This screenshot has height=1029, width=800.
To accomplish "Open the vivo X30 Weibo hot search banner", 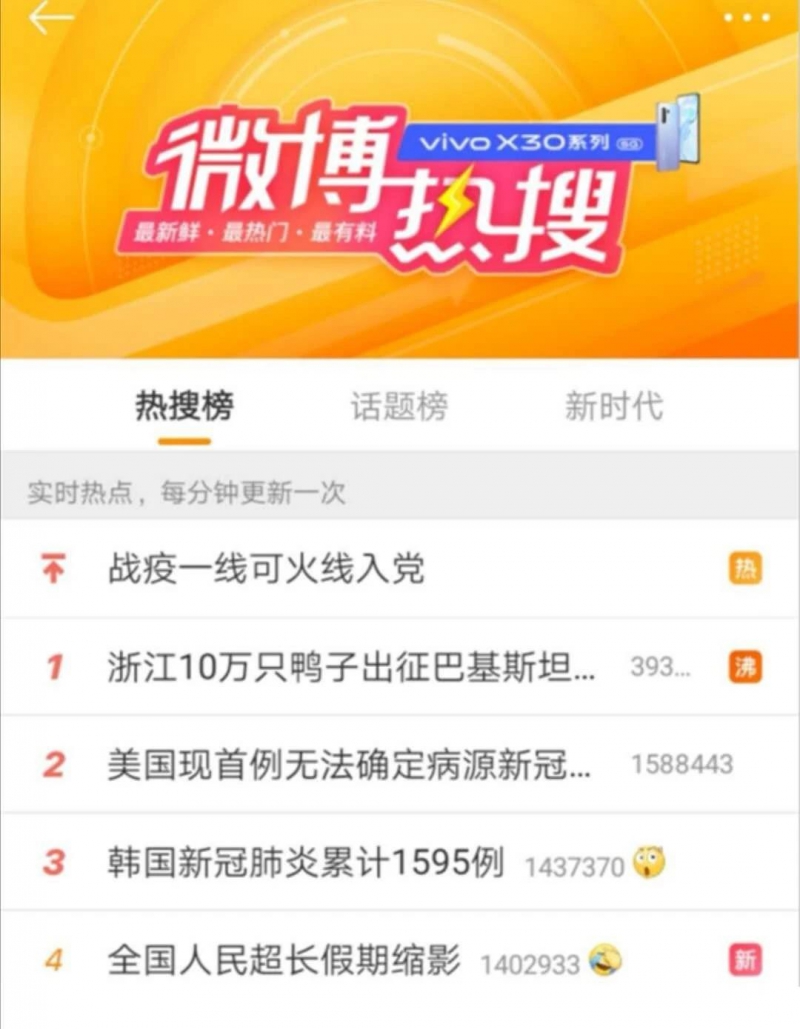I will tap(400, 190).
